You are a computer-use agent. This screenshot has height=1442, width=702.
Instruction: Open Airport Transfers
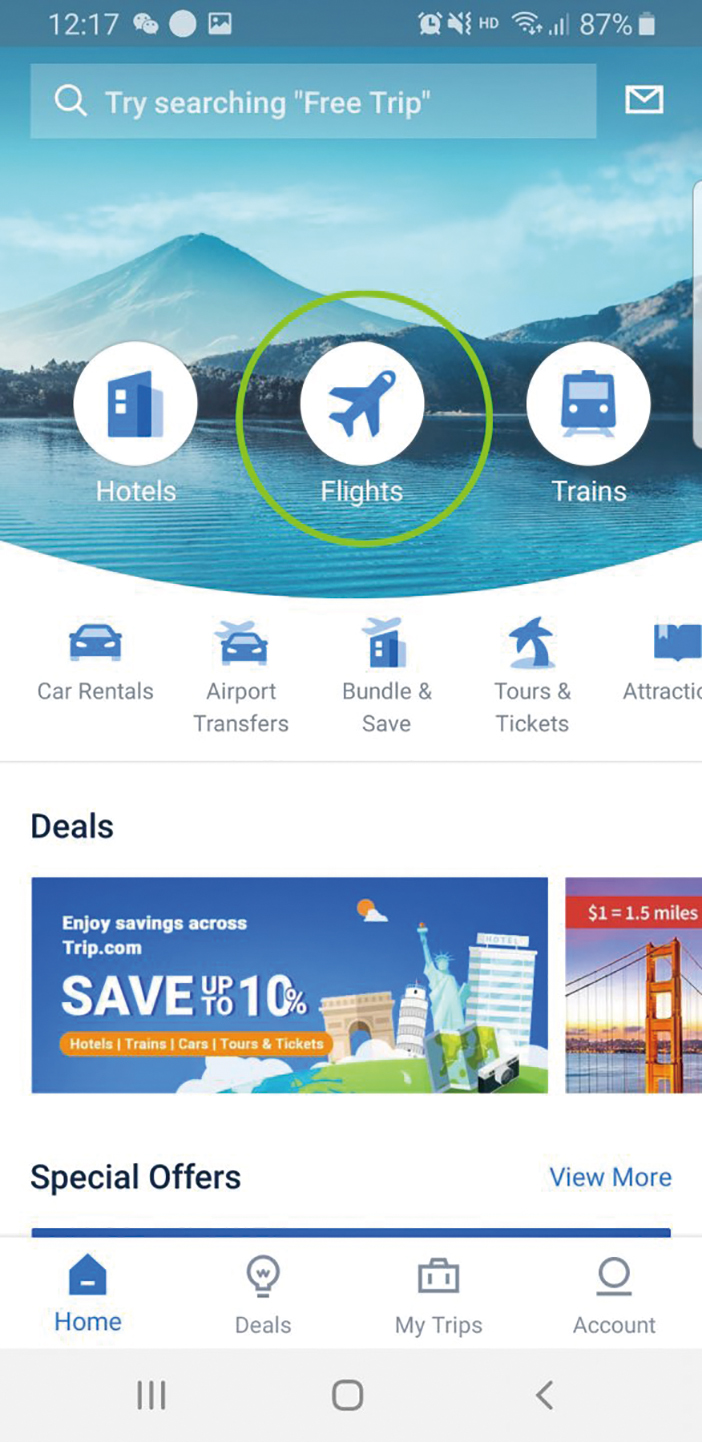tap(241, 676)
